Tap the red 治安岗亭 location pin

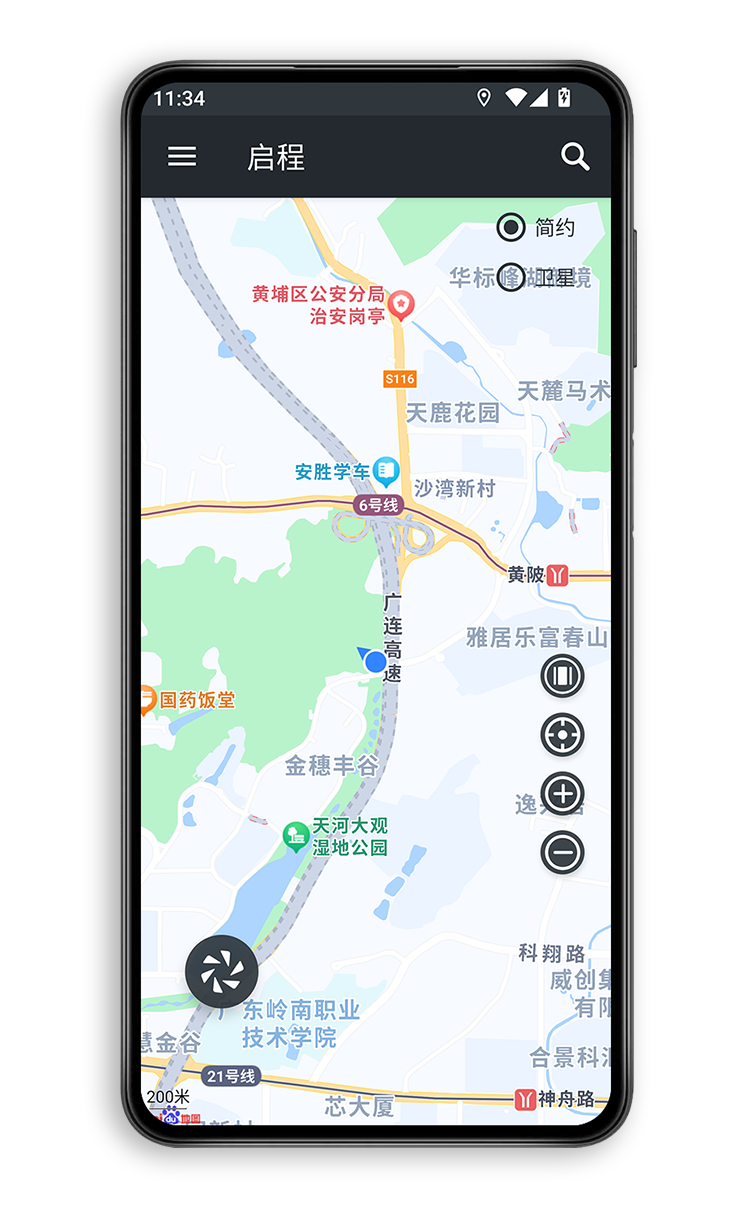[x=401, y=302]
